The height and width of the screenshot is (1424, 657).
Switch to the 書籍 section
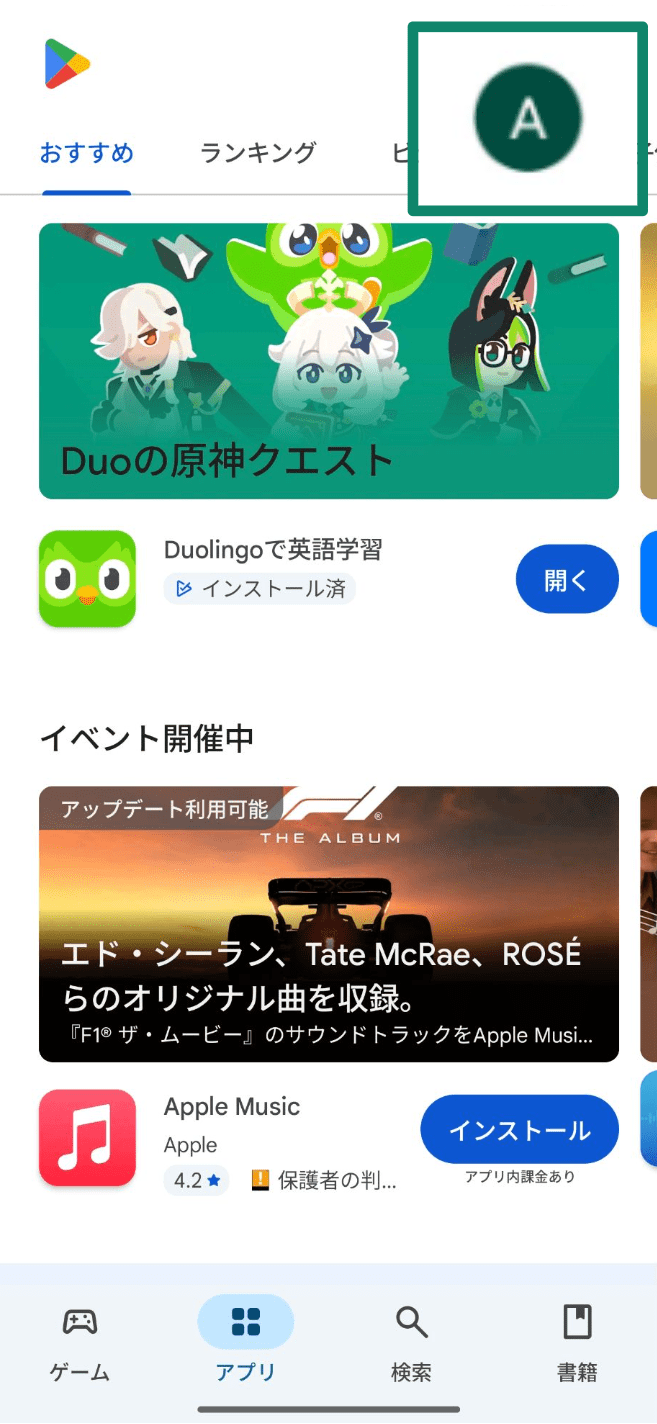(x=577, y=1342)
